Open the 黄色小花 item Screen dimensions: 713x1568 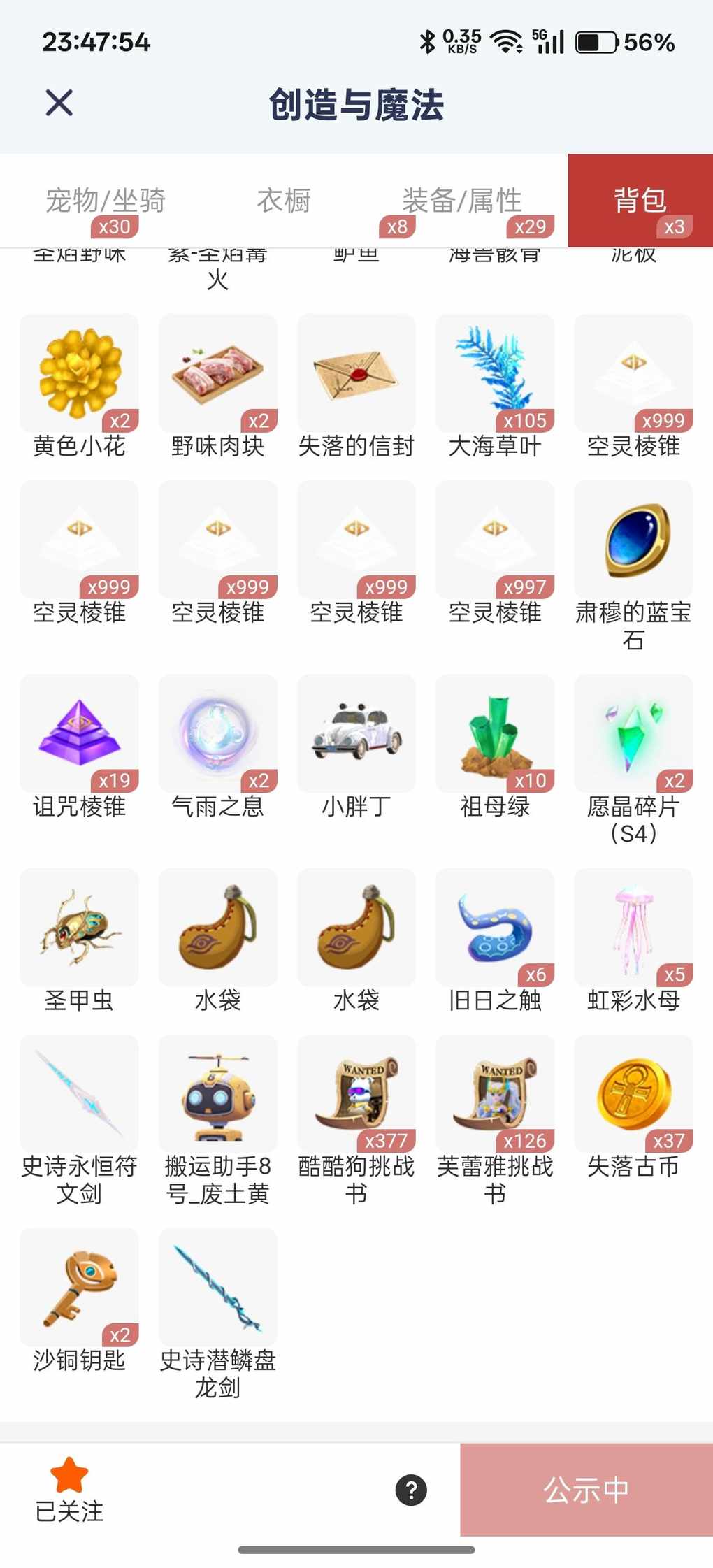pyautogui.click(x=79, y=373)
